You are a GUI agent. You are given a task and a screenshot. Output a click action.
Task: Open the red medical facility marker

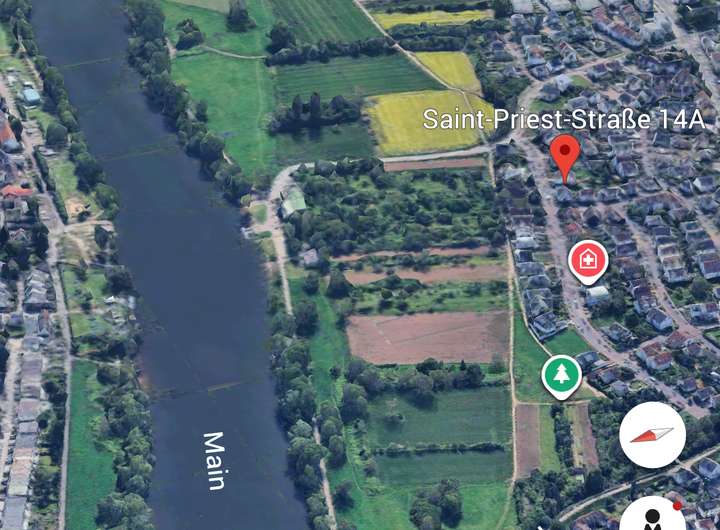[x=588, y=261]
